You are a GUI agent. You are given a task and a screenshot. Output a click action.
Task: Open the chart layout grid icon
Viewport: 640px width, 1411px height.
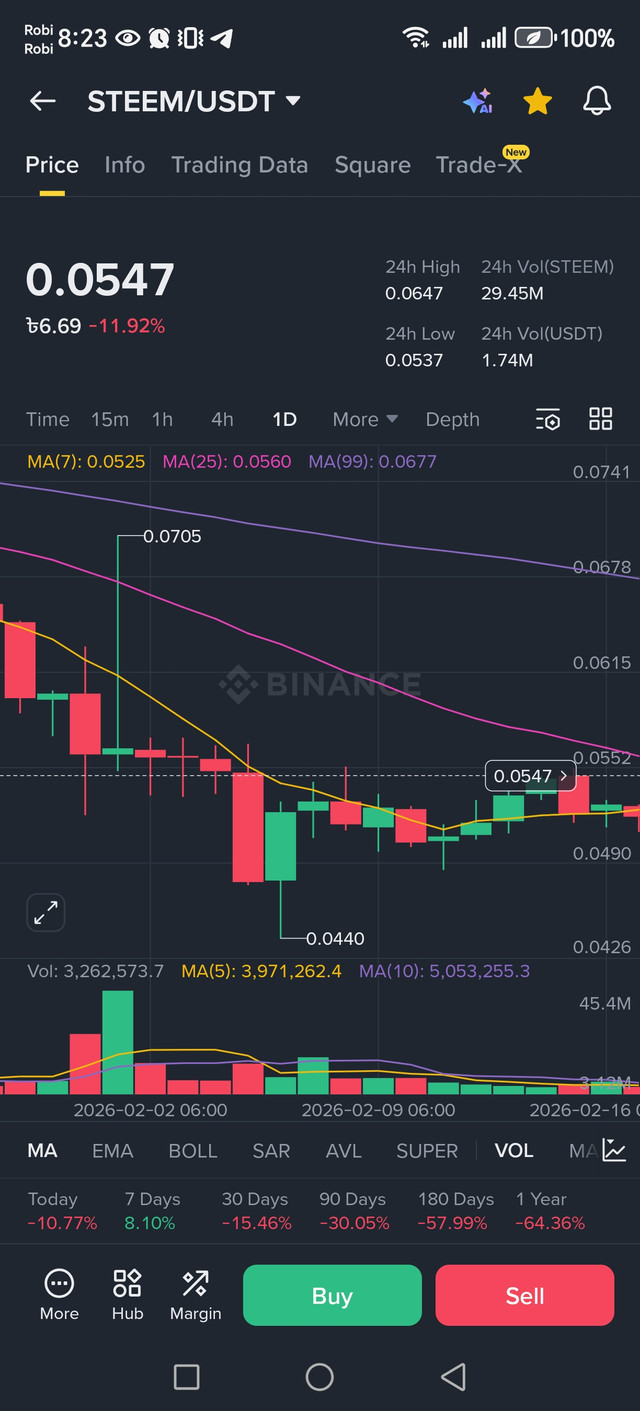tap(600, 420)
